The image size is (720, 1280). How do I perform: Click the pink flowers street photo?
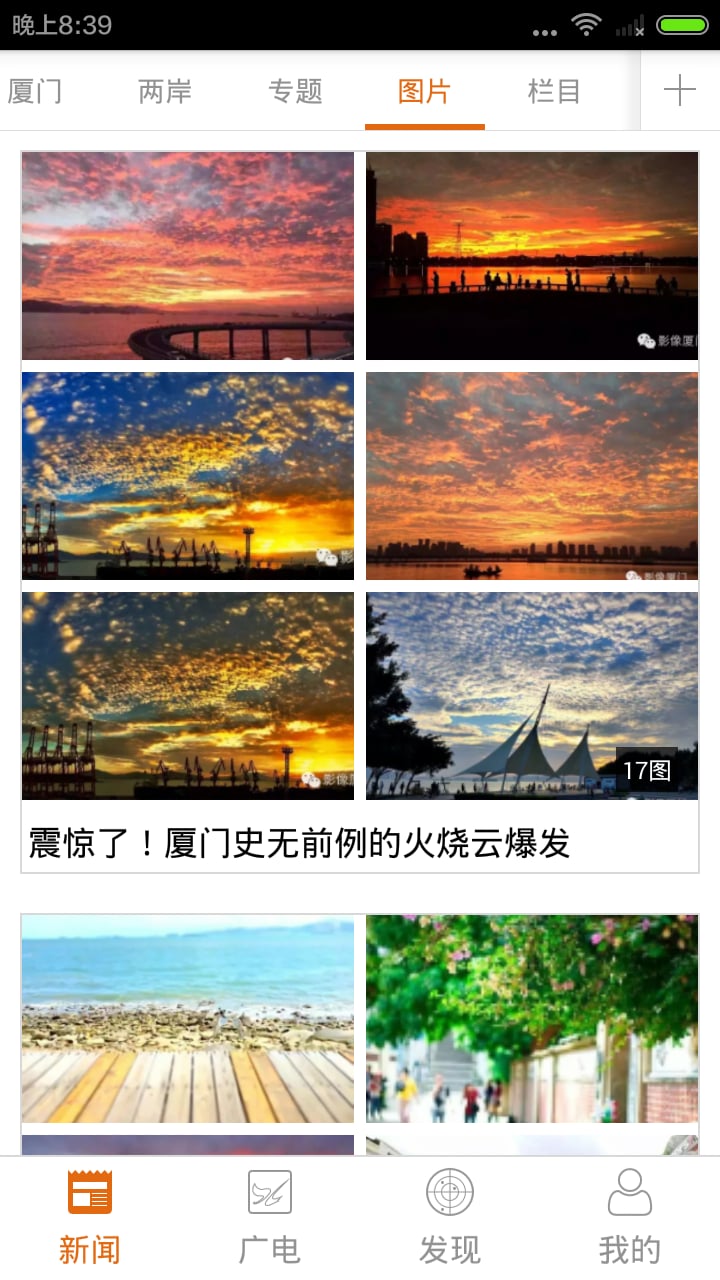click(532, 1017)
